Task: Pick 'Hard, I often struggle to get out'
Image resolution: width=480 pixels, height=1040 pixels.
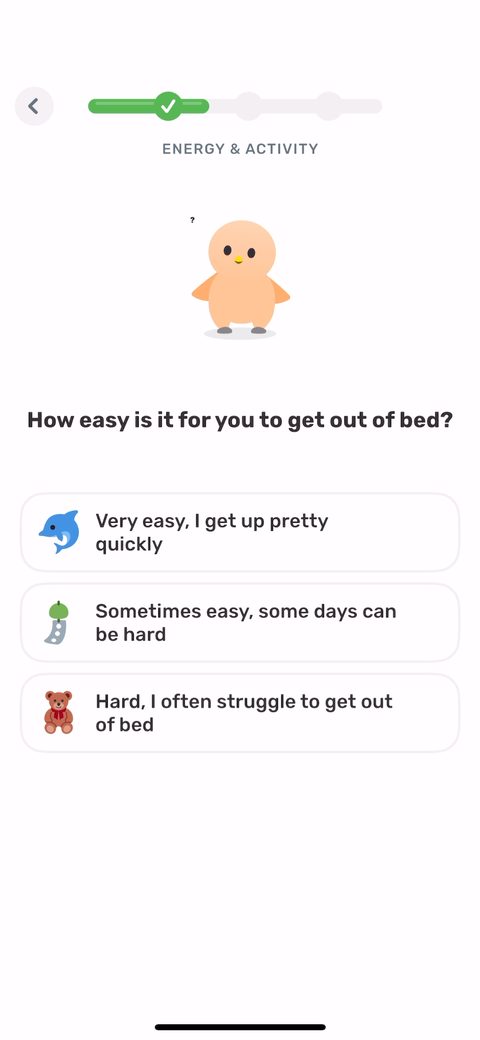Action: coord(240,713)
